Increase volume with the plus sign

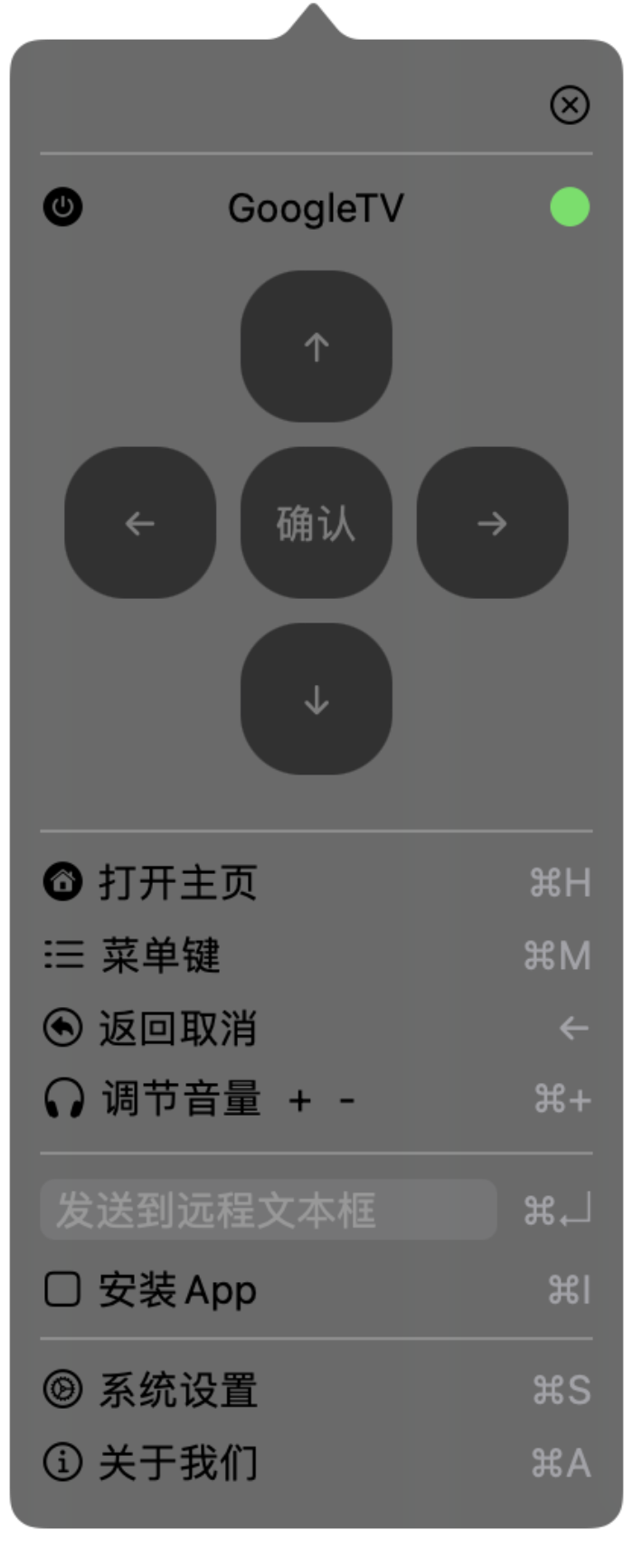[299, 1101]
